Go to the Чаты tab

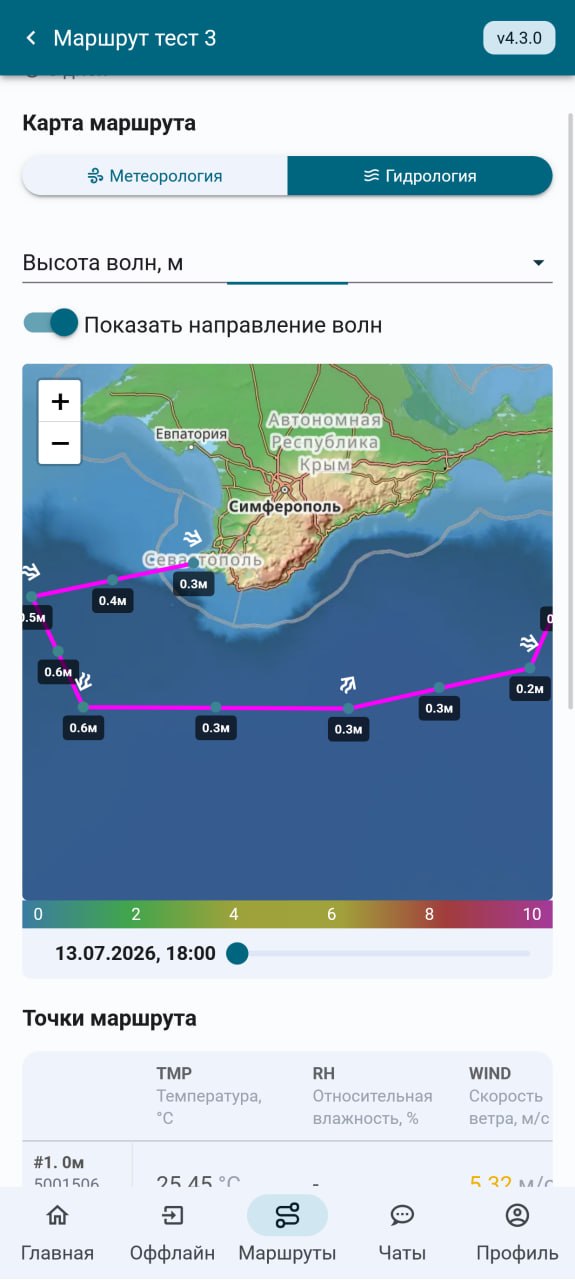(402, 1232)
